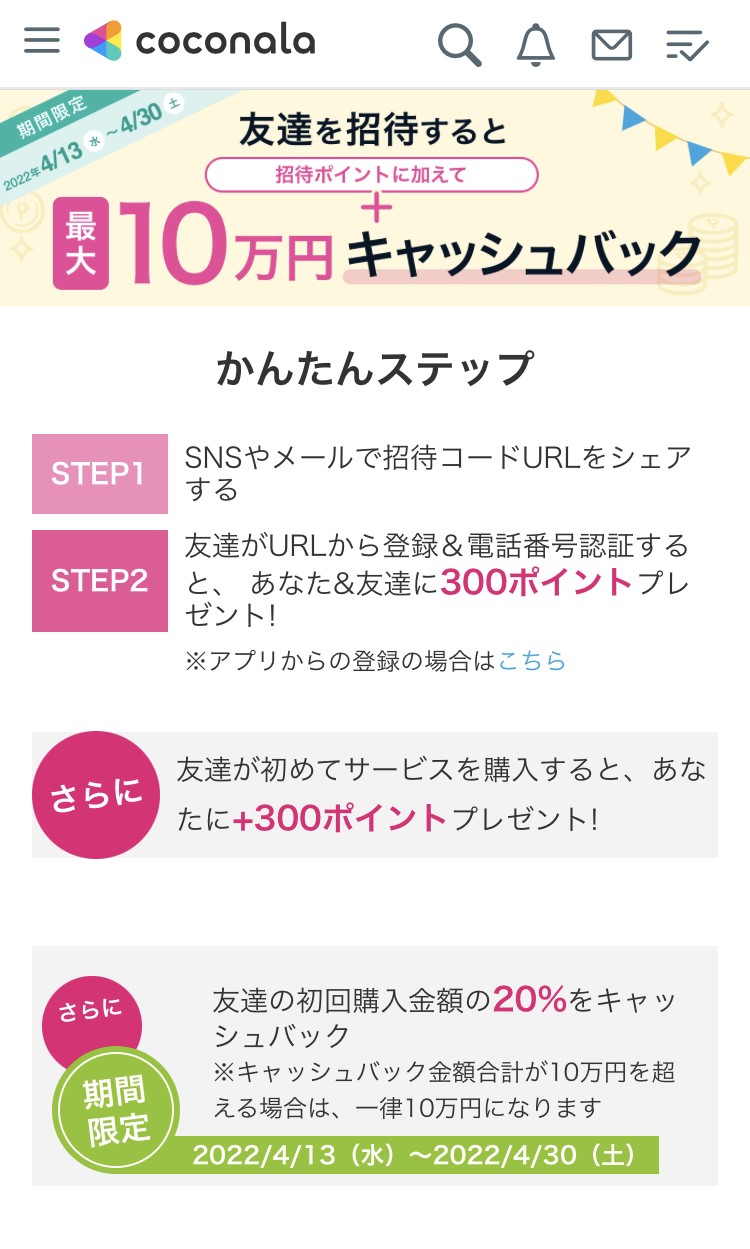Open the hamburger drawer menu
Image resolution: width=750 pixels, height=1249 pixels.
click(x=42, y=41)
